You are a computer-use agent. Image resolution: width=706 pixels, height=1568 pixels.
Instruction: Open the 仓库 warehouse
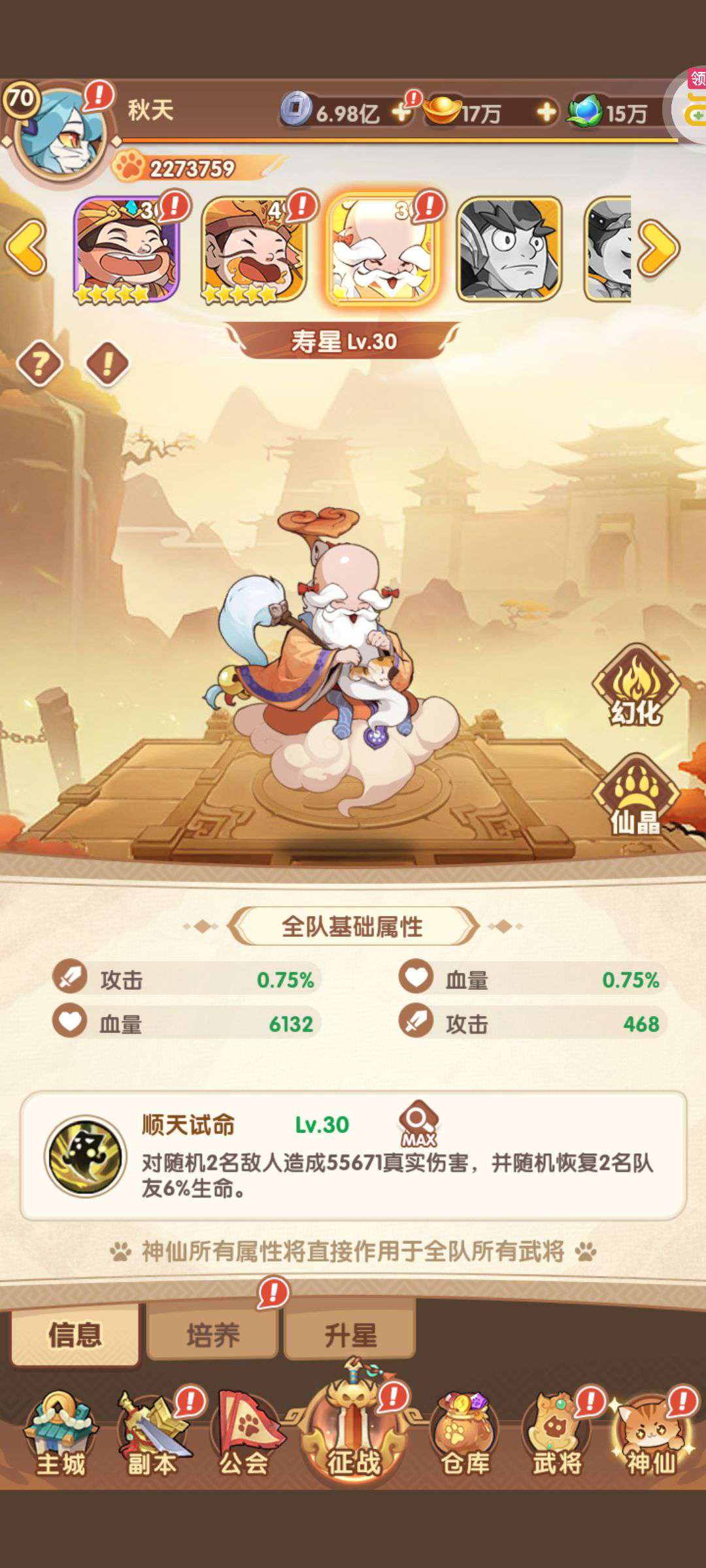(465, 1435)
